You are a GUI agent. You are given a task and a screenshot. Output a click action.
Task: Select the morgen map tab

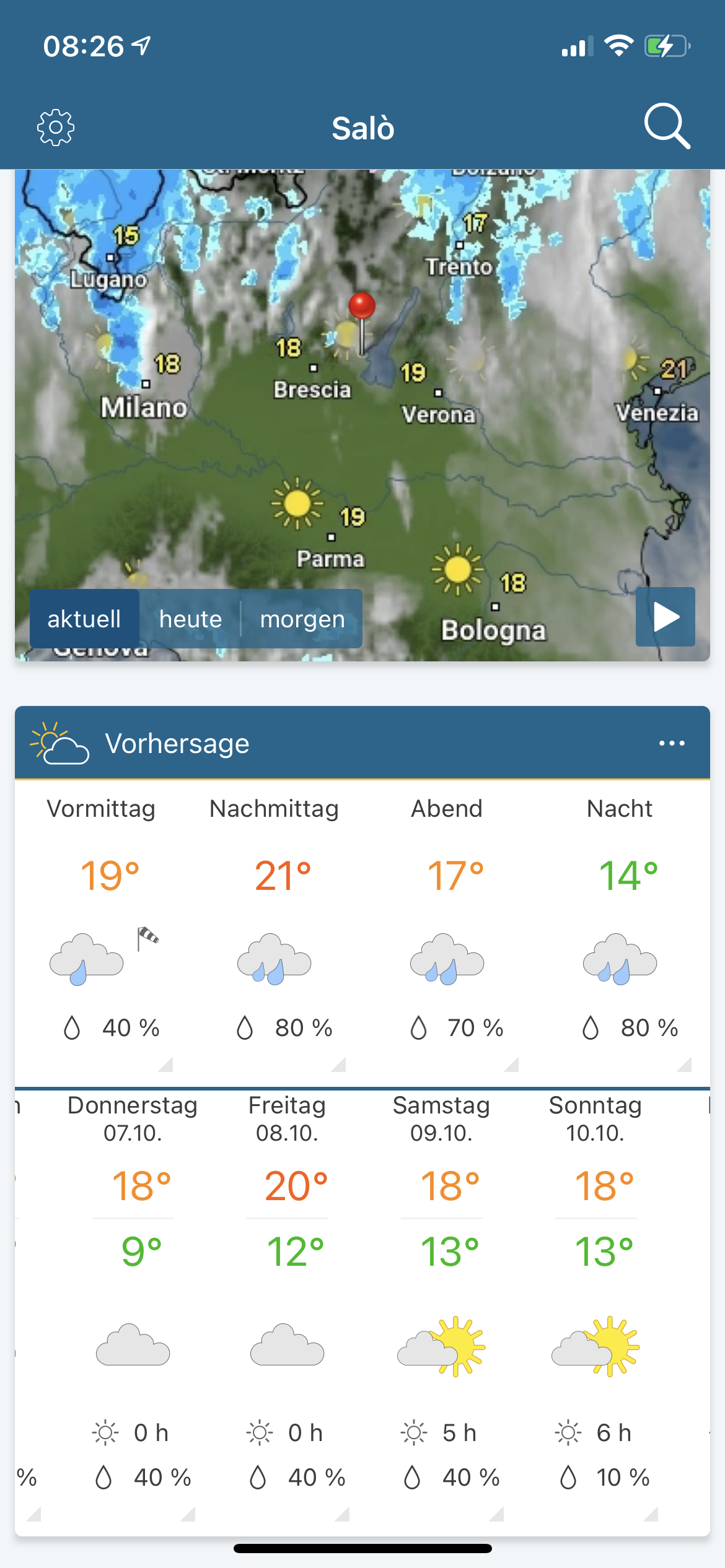[x=302, y=619]
